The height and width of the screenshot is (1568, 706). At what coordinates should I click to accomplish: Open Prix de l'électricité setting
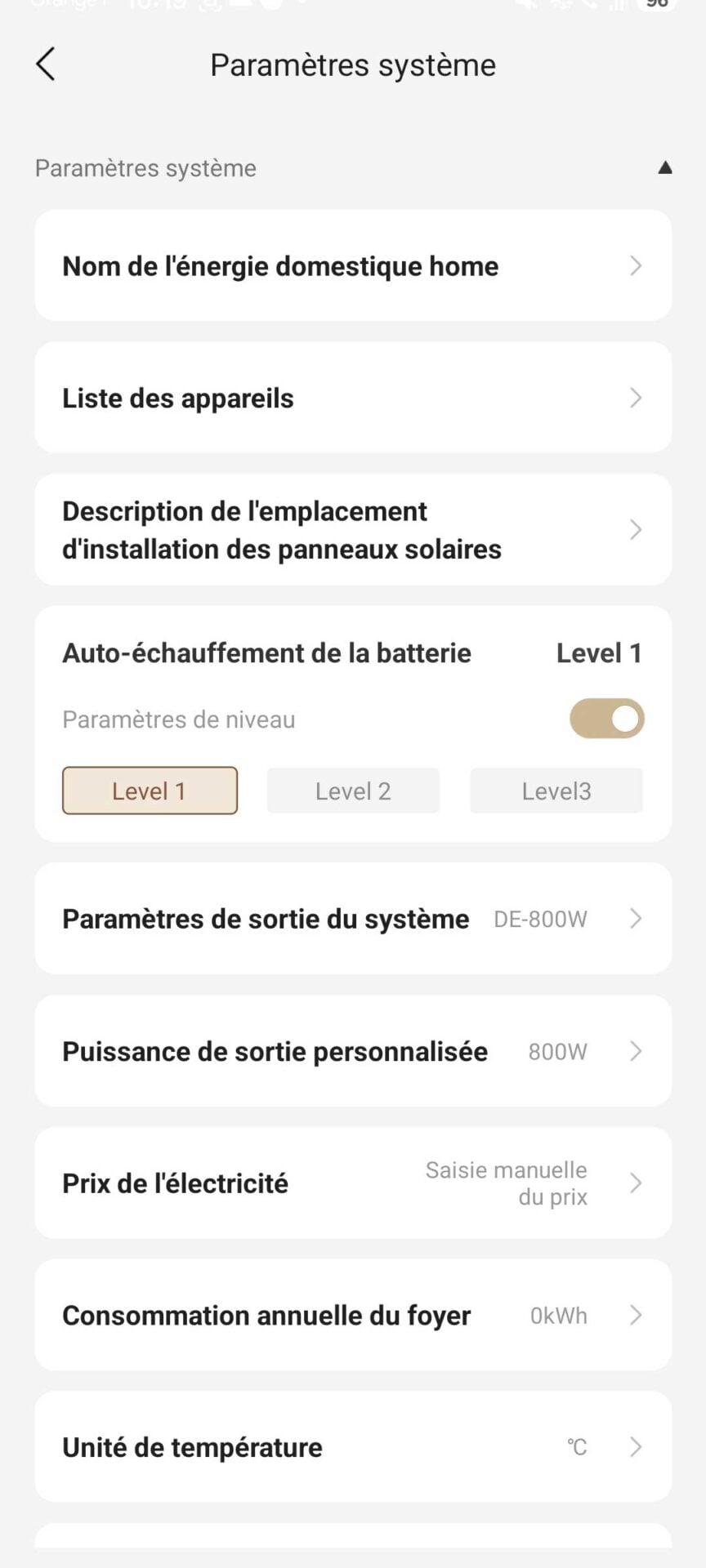tap(353, 1183)
